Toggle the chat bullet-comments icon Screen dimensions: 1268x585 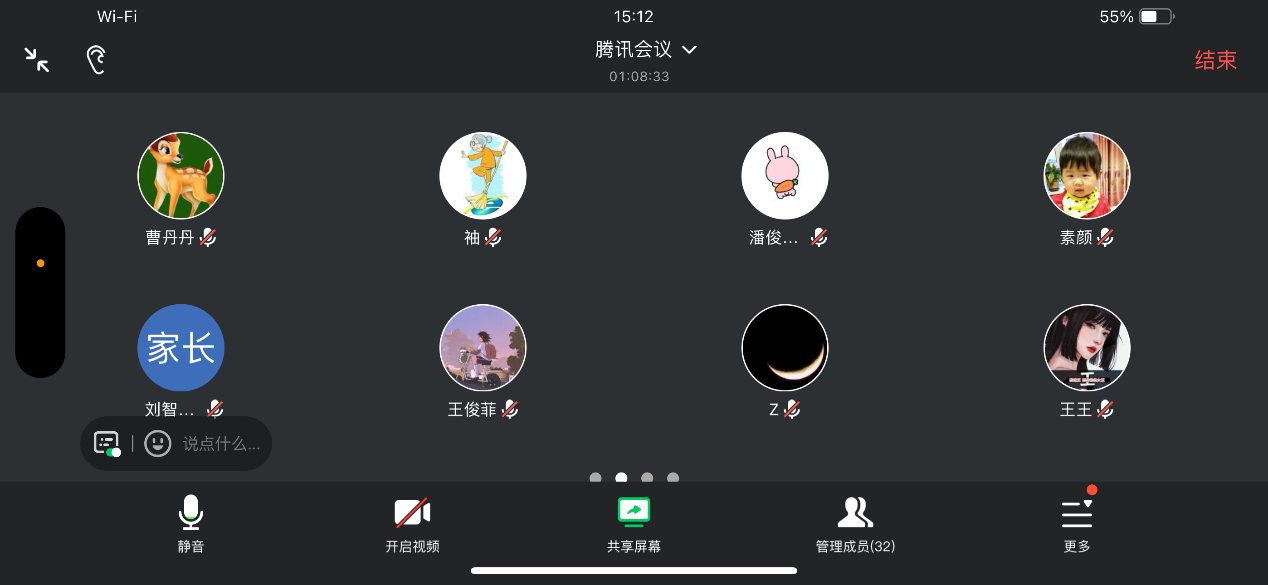[107, 443]
